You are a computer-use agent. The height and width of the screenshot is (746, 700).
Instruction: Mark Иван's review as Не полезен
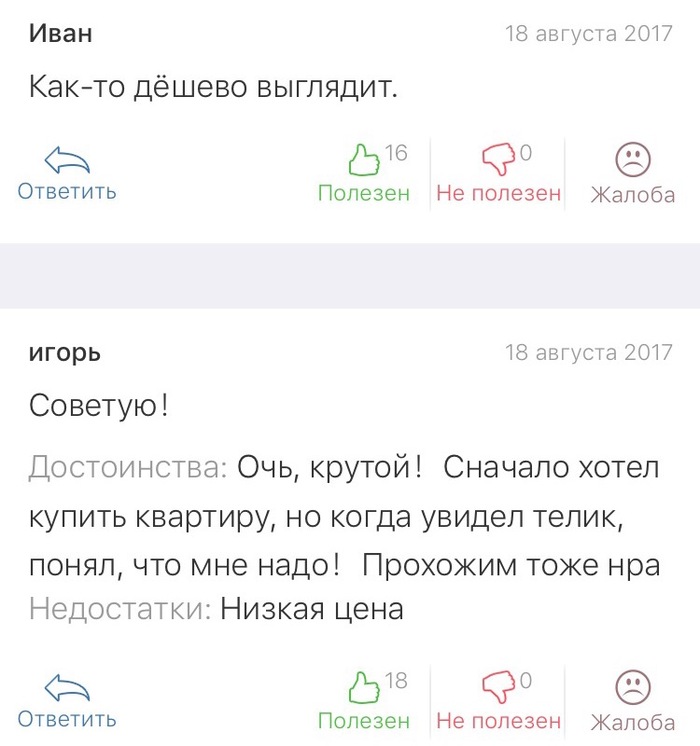pos(498,173)
